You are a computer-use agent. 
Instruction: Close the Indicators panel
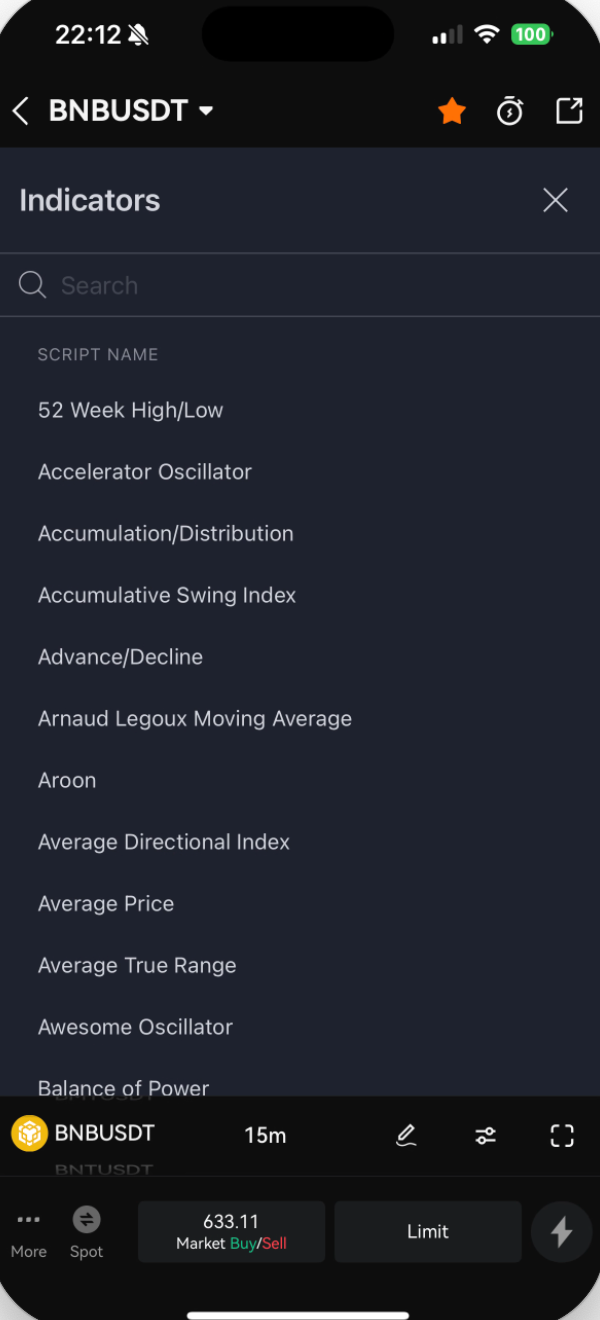click(555, 200)
